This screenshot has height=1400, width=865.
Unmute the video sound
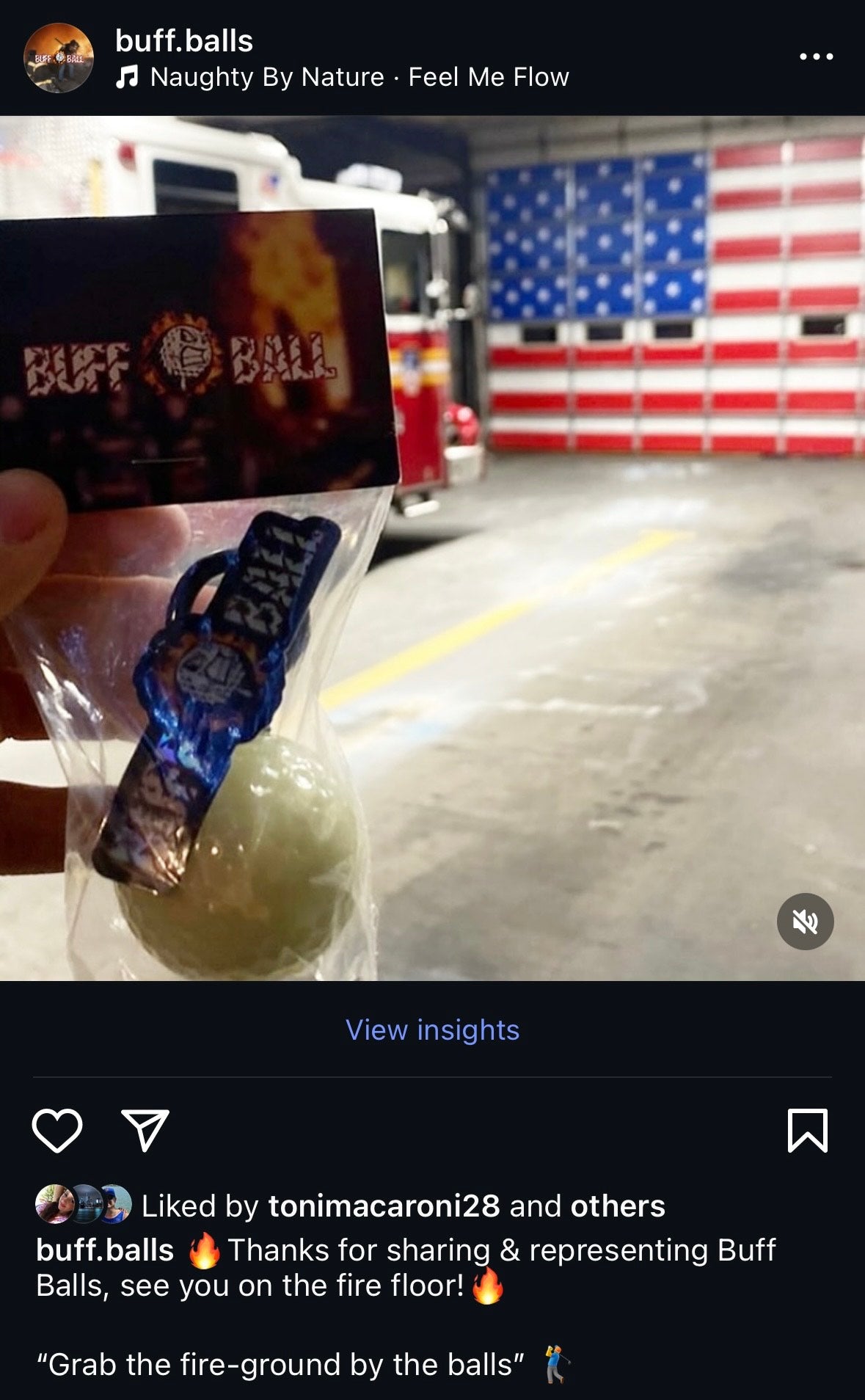(805, 922)
